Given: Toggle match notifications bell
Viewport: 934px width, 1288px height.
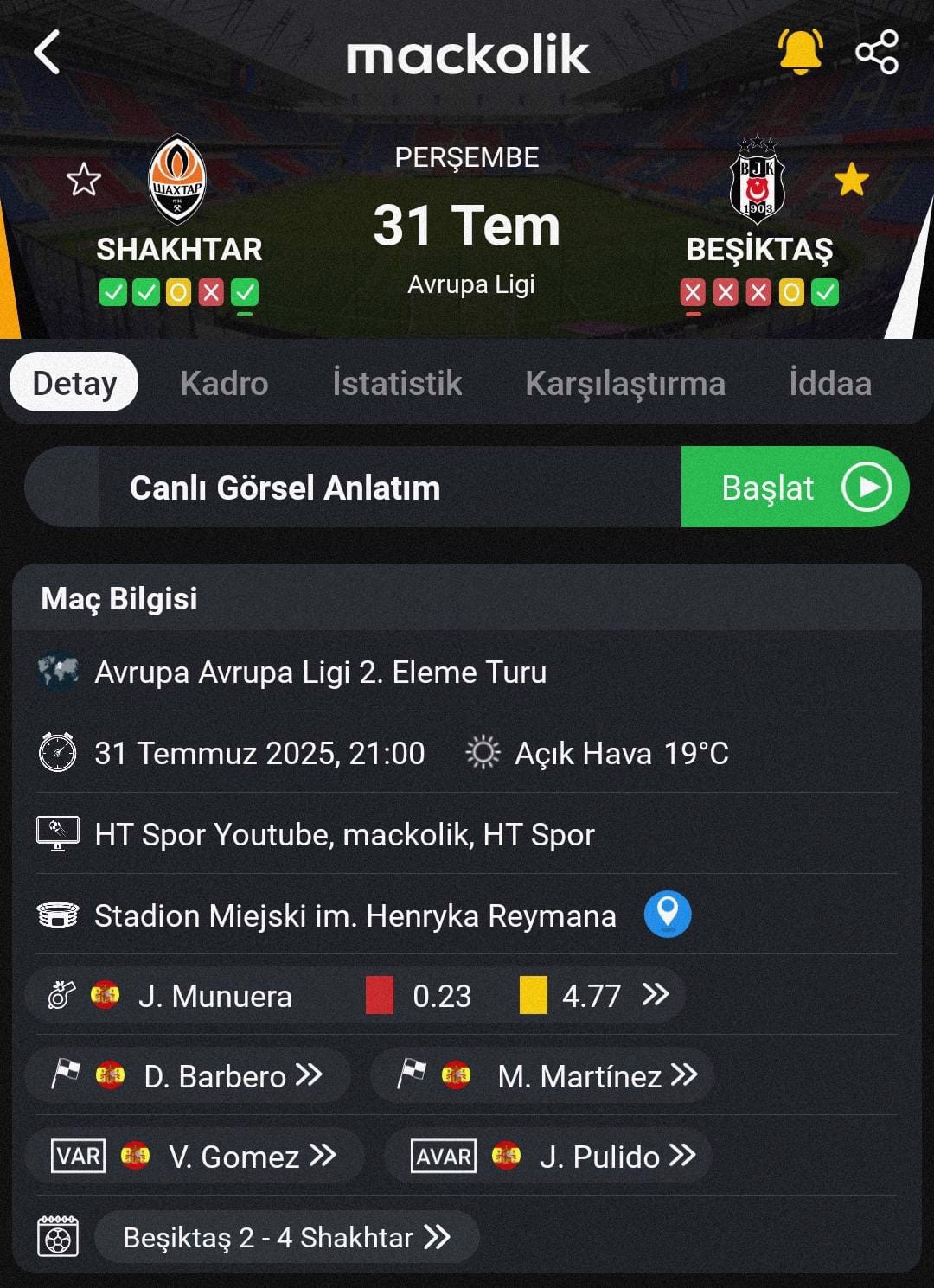Looking at the screenshot, I should coord(799,51).
